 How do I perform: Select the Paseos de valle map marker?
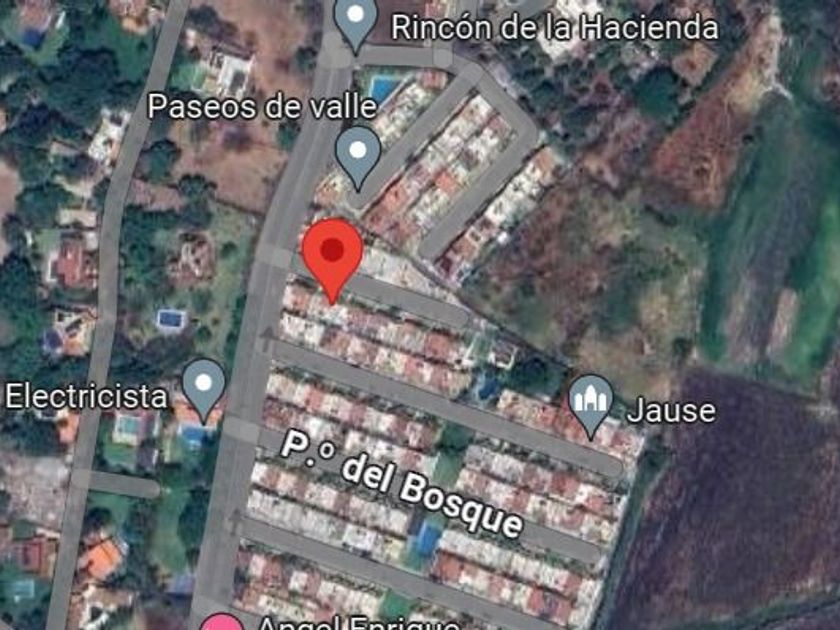click(x=358, y=159)
